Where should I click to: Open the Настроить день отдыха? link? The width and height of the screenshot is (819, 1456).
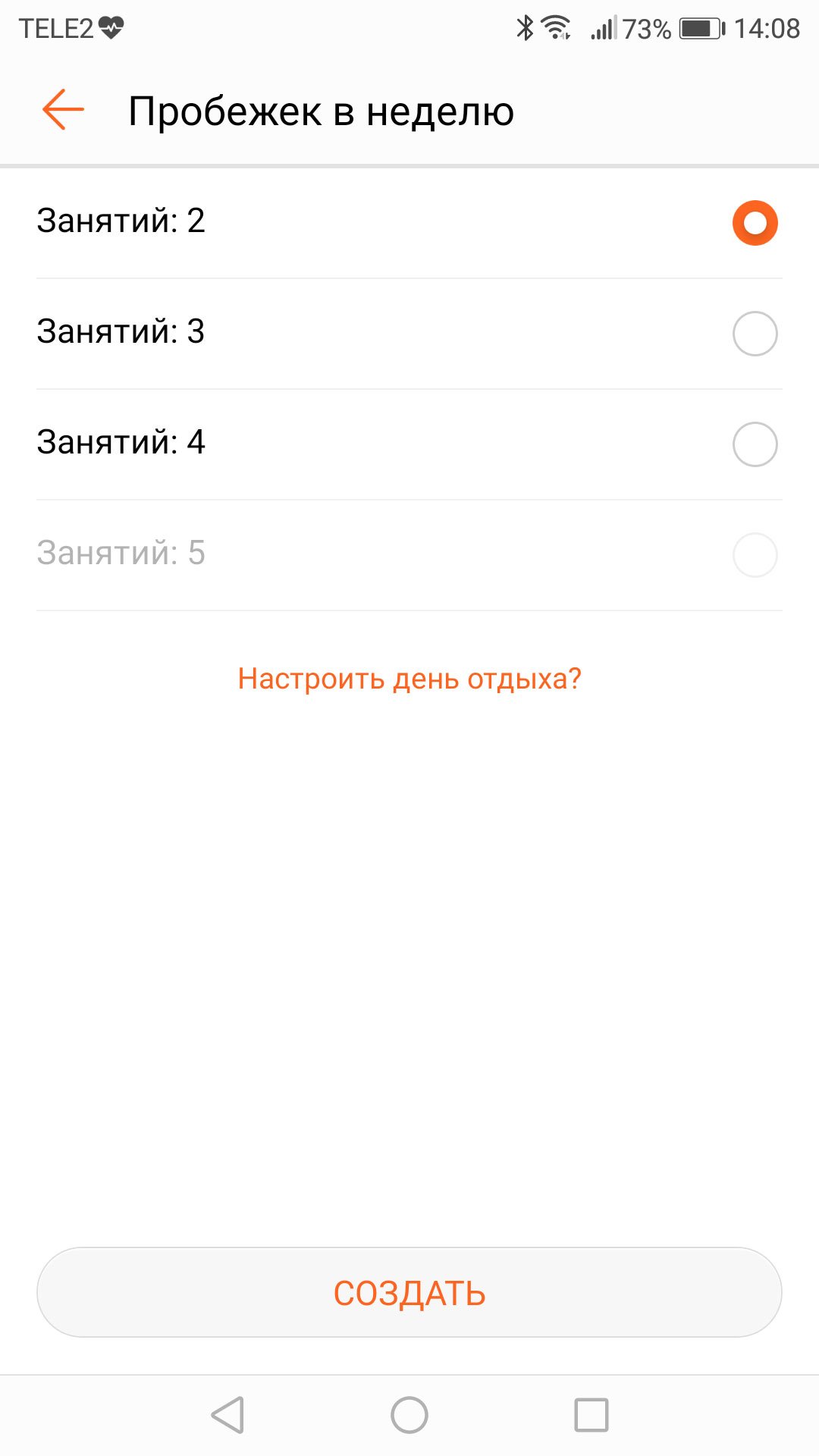pos(409,679)
